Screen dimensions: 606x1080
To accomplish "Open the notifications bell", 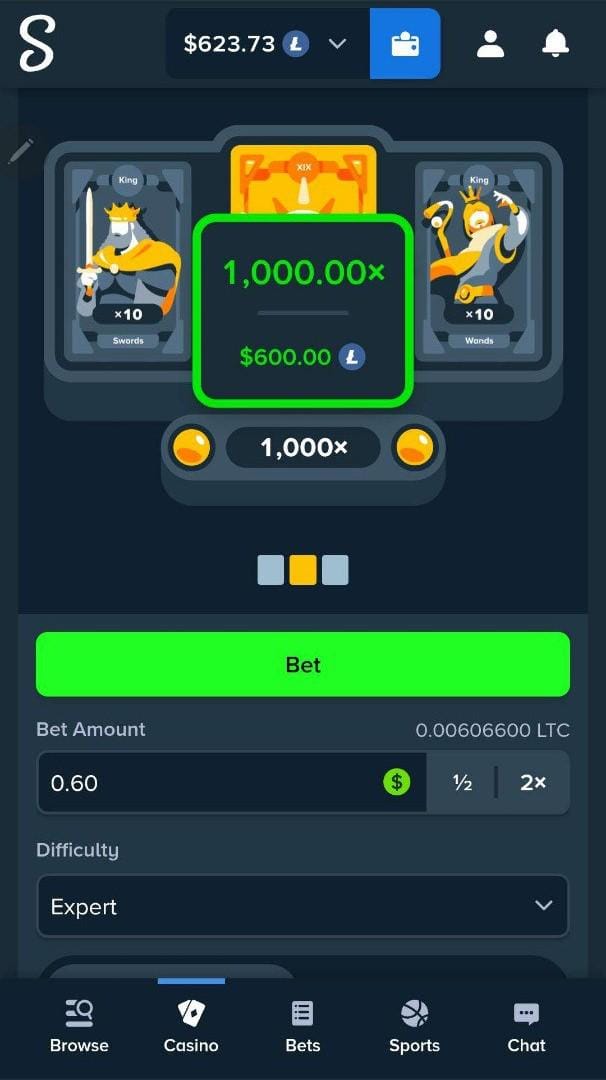I will coord(555,44).
